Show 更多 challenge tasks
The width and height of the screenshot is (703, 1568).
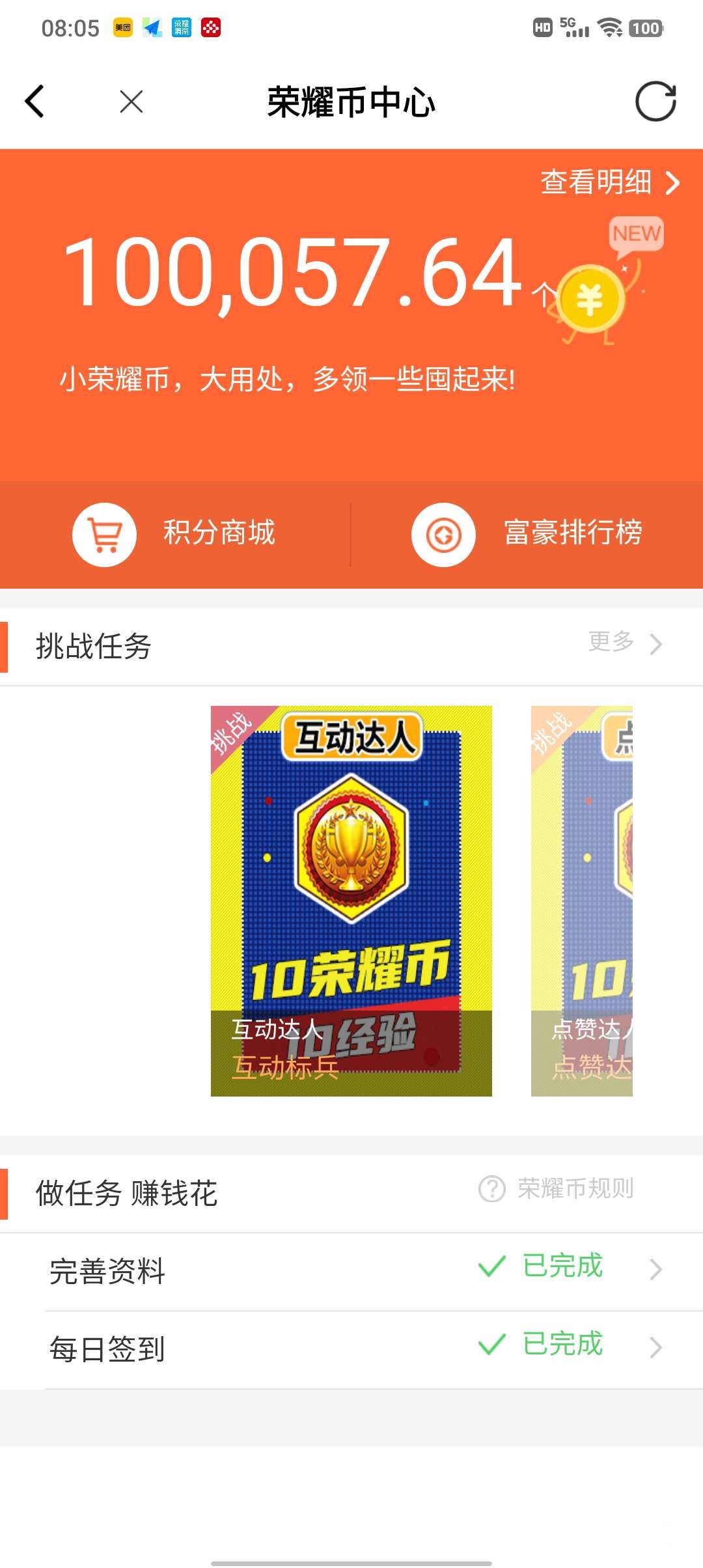624,643
